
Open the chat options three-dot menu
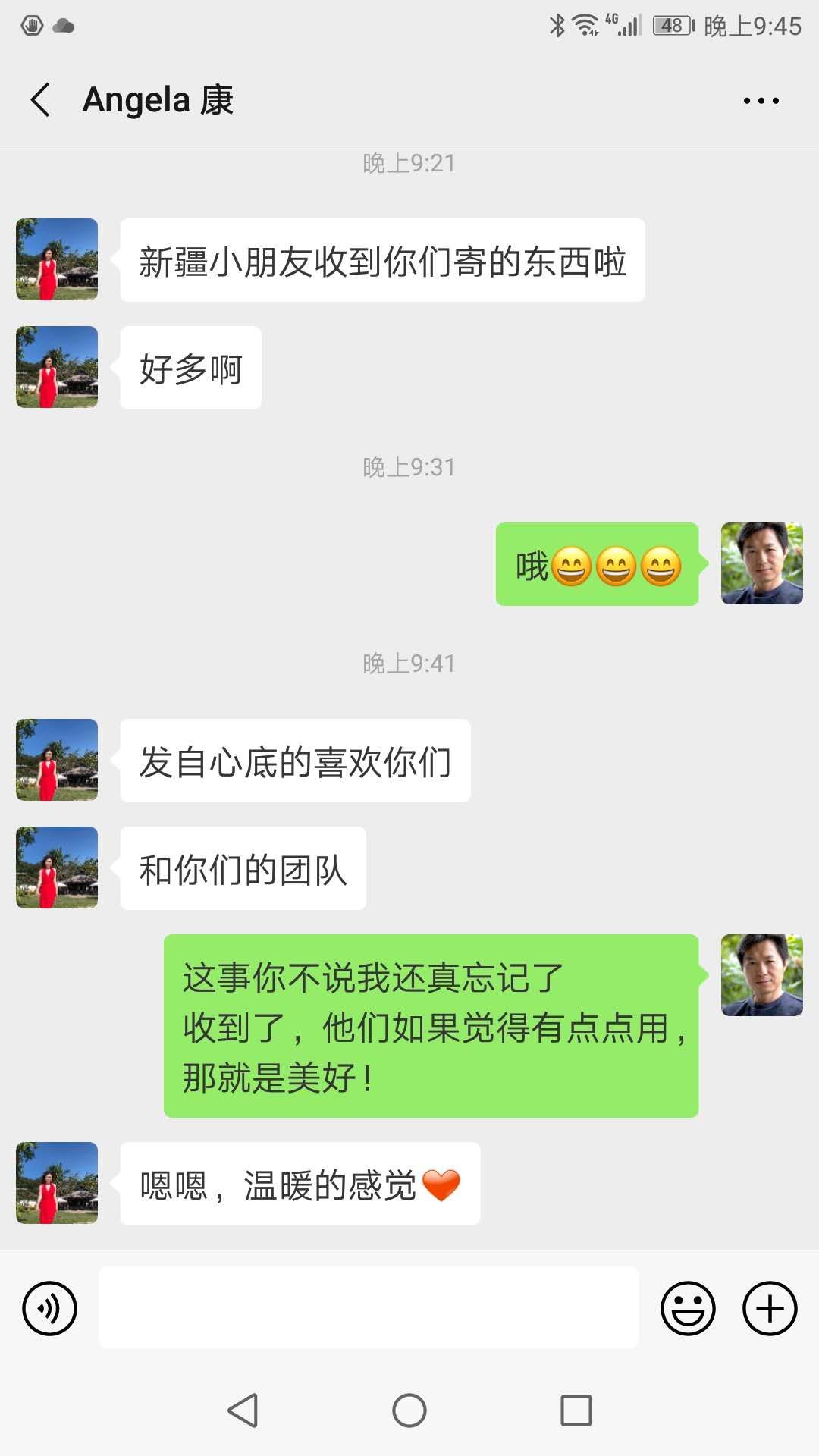tap(761, 101)
